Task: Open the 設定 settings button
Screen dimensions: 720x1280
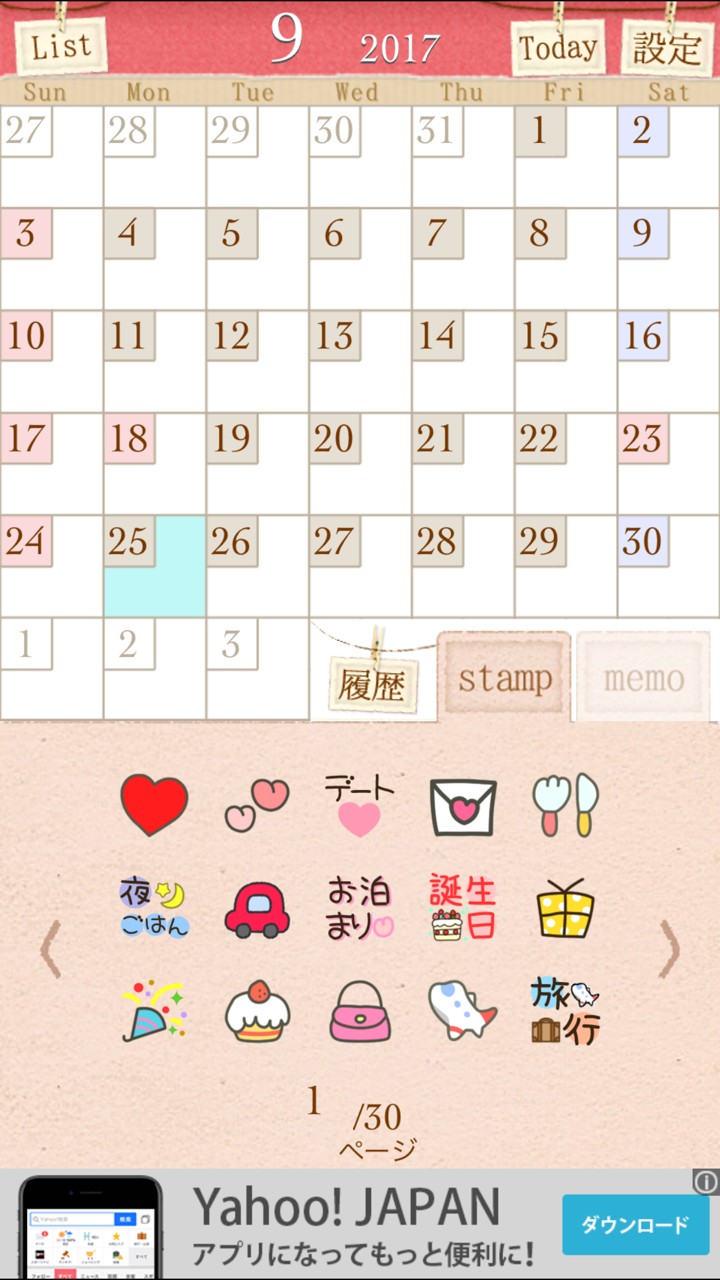Action: (667, 47)
